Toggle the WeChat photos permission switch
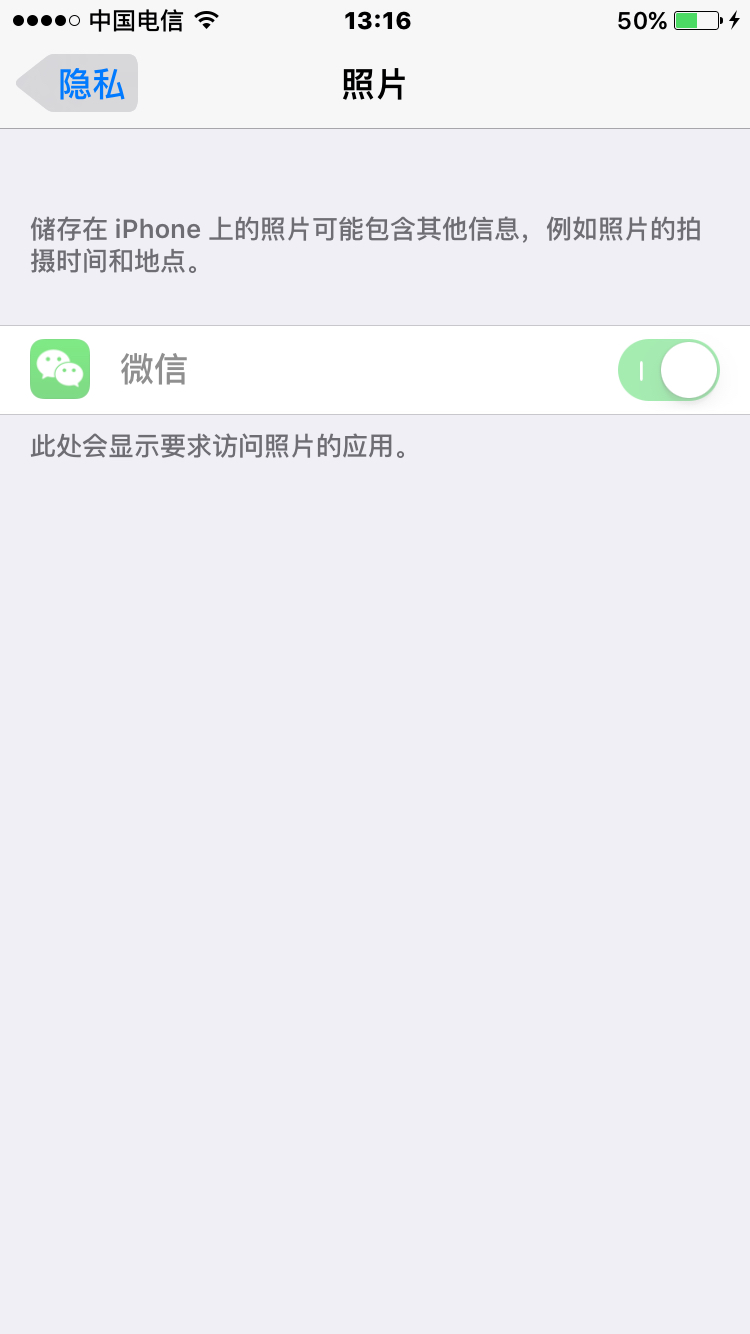Viewport: 750px width, 1334px height. tap(668, 369)
